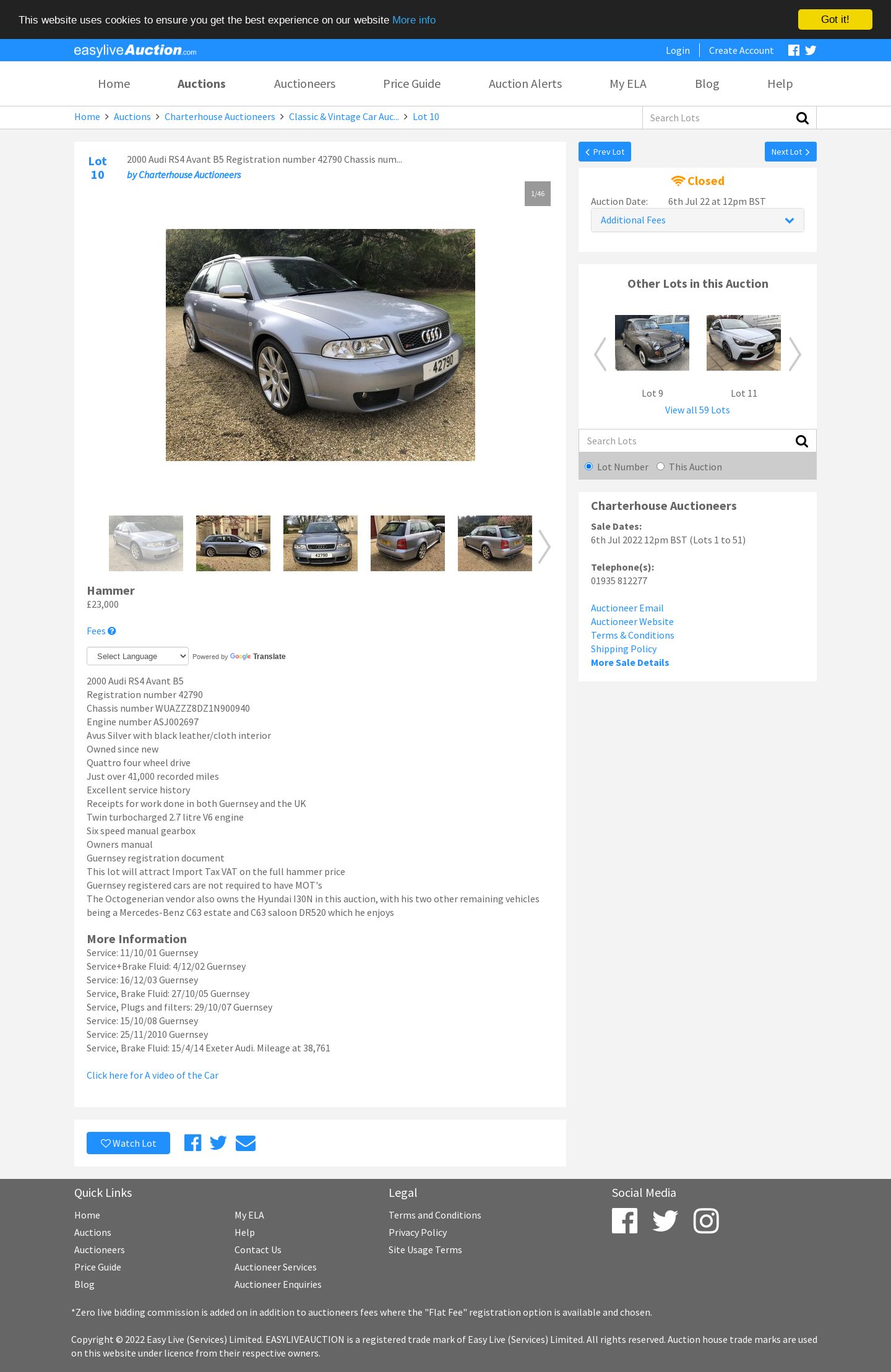Open the video of the car link
Viewport: 891px width, 1372px height.
pyautogui.click(x=152, y=1075)
